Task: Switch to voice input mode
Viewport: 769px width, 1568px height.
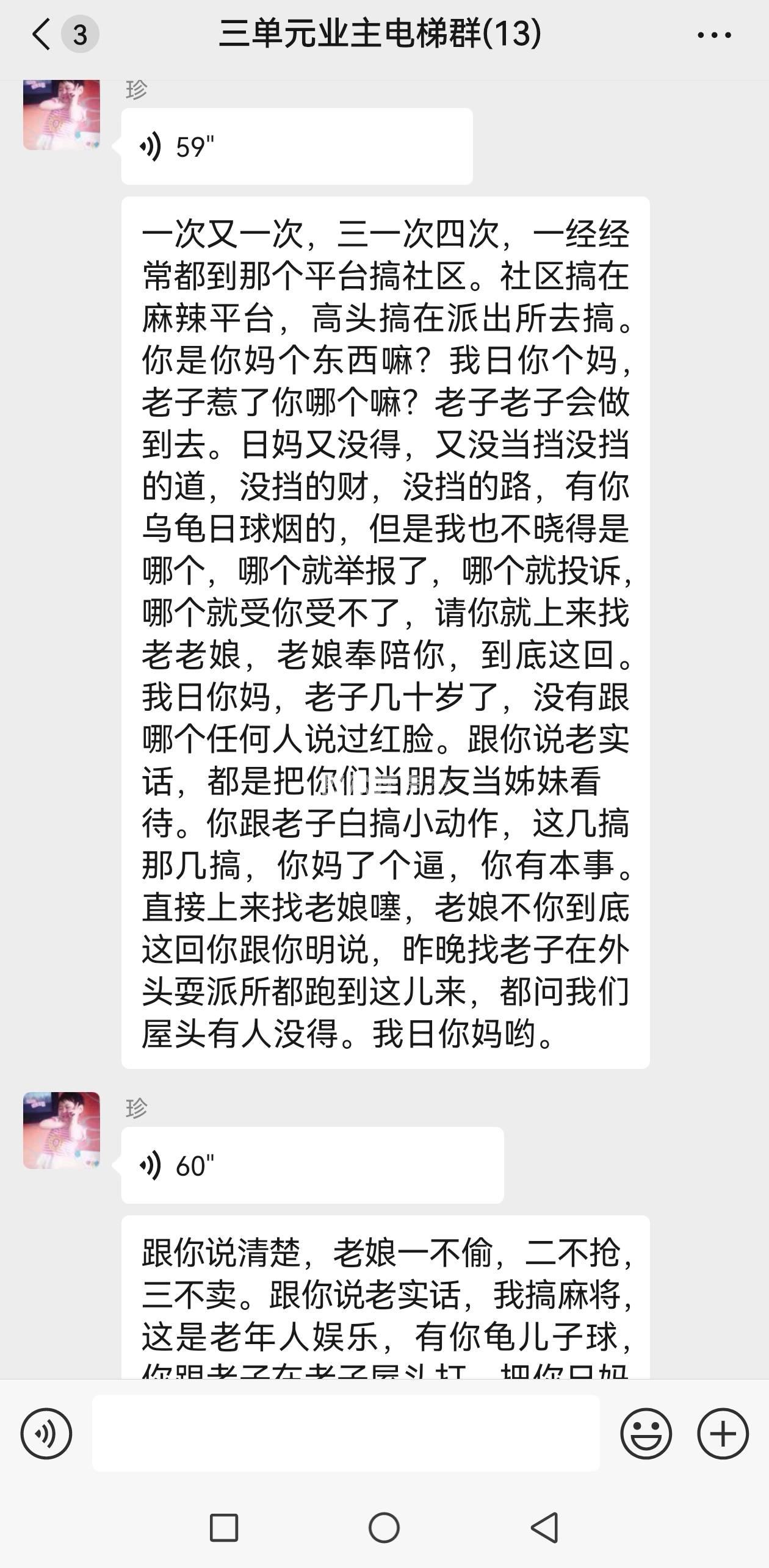Action: pyautogui.click(x=46, y=1434)
